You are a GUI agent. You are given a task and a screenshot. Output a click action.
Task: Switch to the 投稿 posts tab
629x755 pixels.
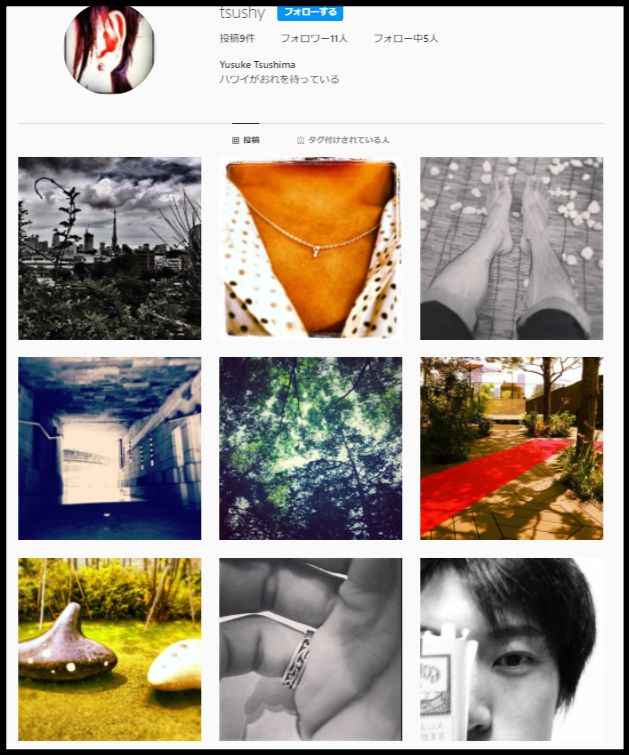[246, 140]
